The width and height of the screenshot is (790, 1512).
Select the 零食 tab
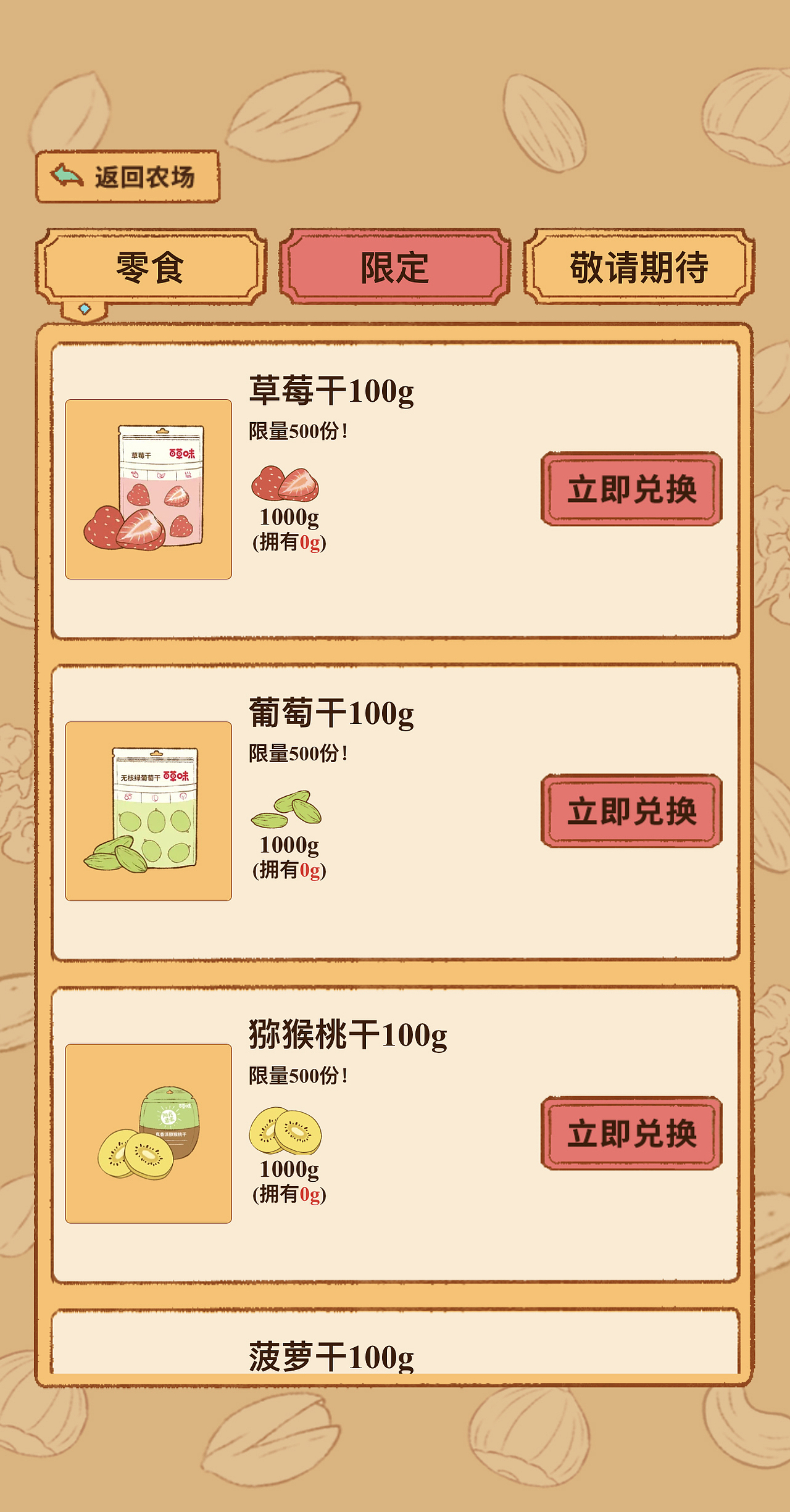pos(151,268)
